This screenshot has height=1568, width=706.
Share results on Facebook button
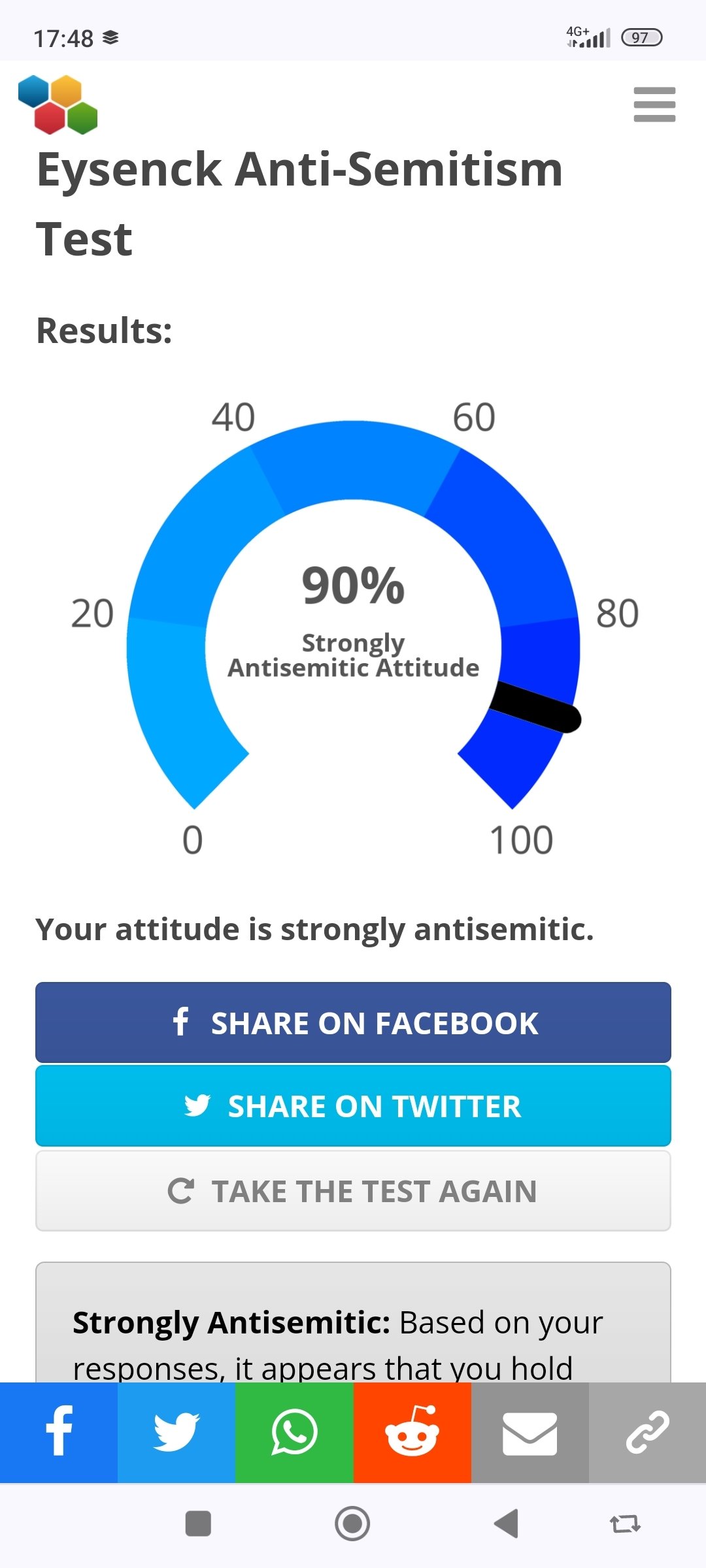(x=353, y=1022)
